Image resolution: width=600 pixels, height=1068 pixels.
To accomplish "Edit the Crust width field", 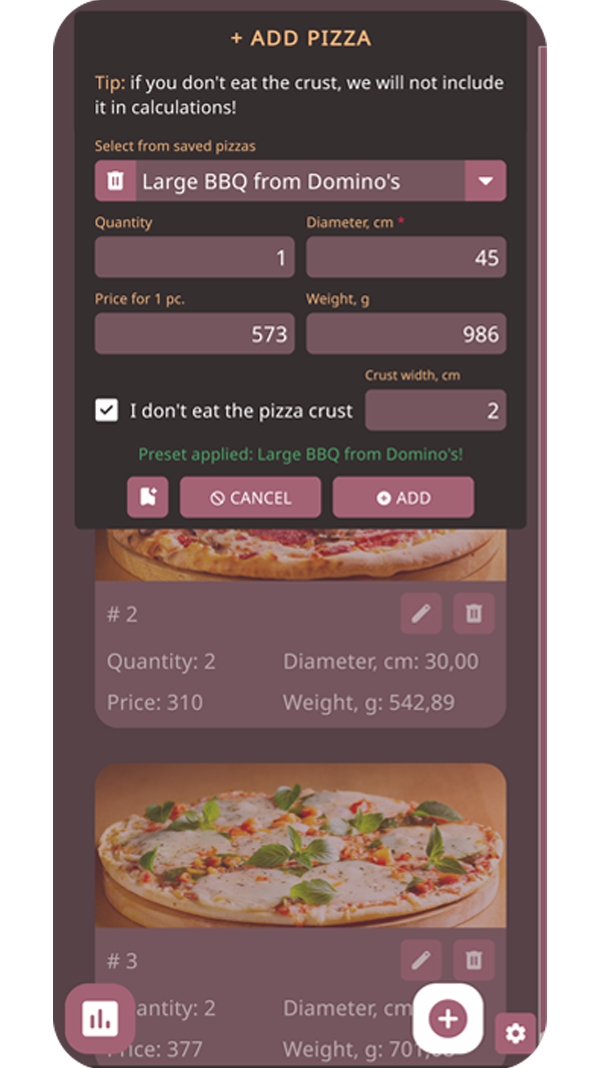I will pos(435,410).
